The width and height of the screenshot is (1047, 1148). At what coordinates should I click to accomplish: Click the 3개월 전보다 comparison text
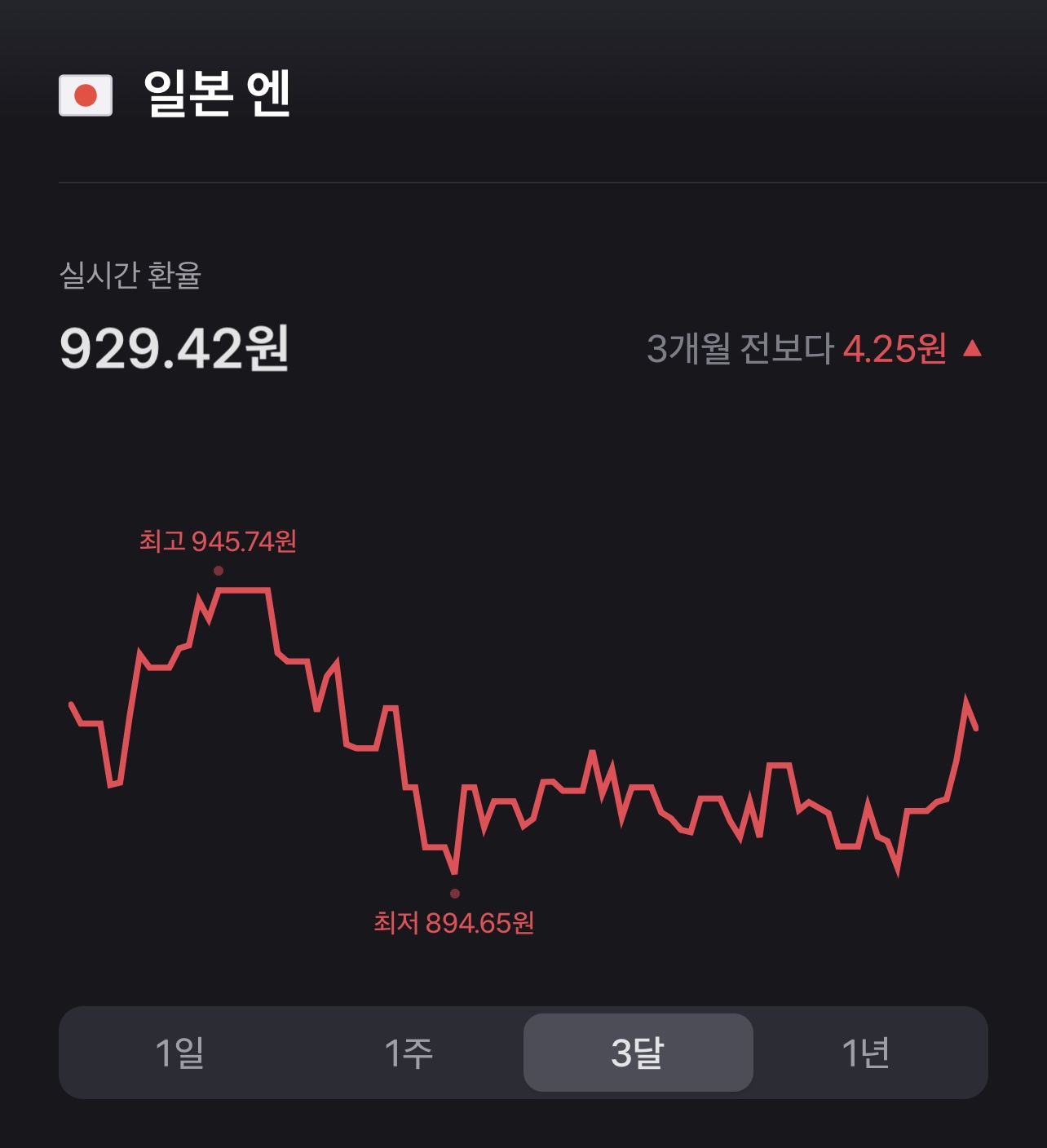[x=738, y=348]
